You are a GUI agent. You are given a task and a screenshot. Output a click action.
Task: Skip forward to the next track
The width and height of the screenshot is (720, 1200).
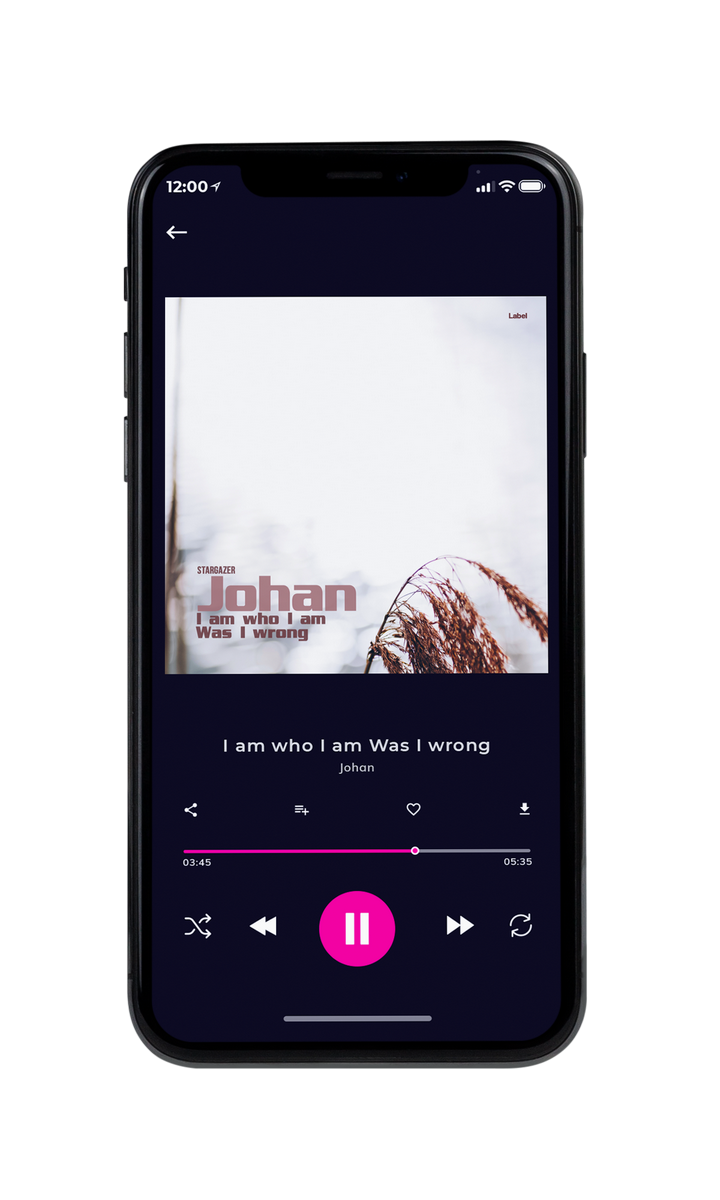click(x=460, y=926)
